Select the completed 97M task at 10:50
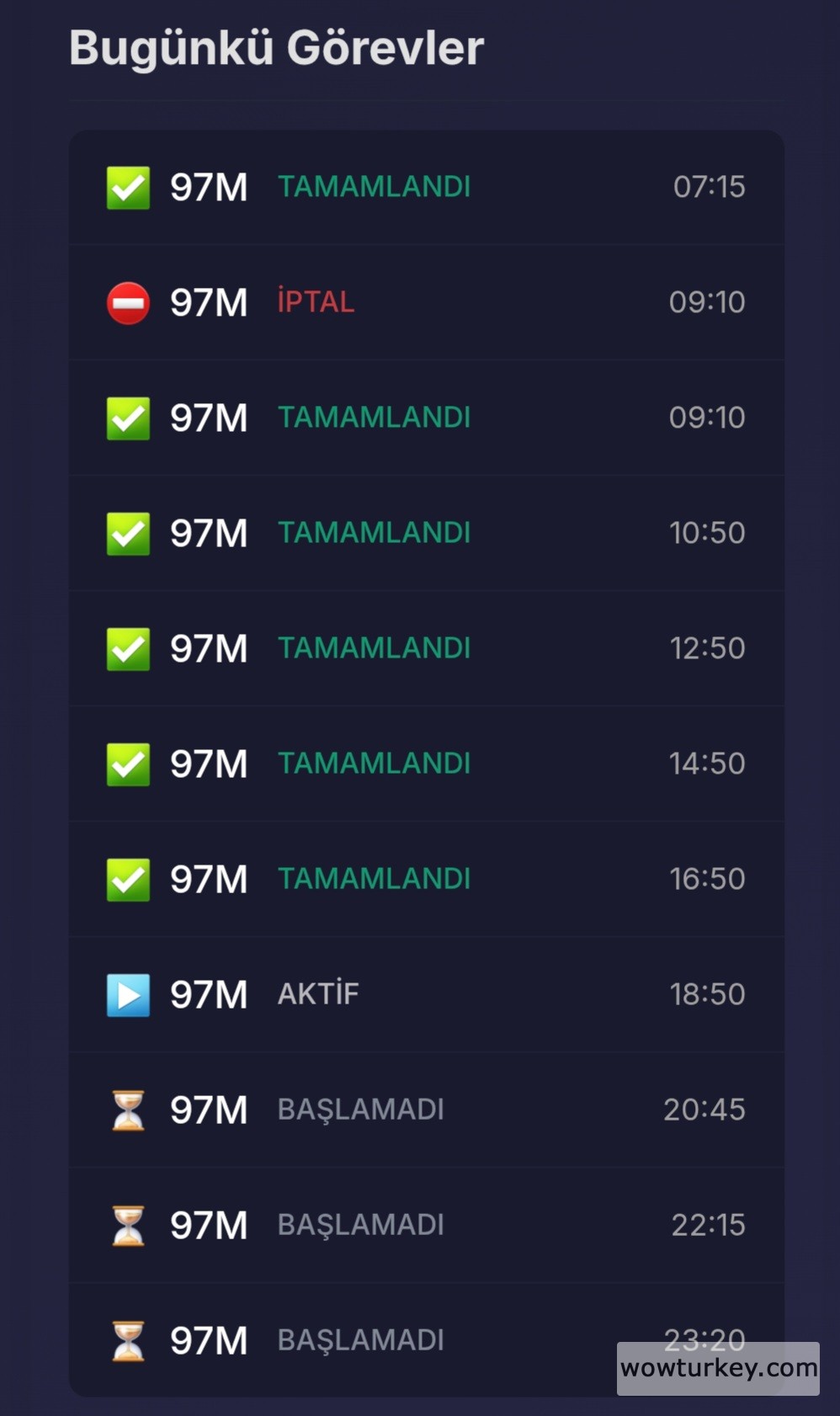Viewport: 840px width, 1416px height. point(426,533)
